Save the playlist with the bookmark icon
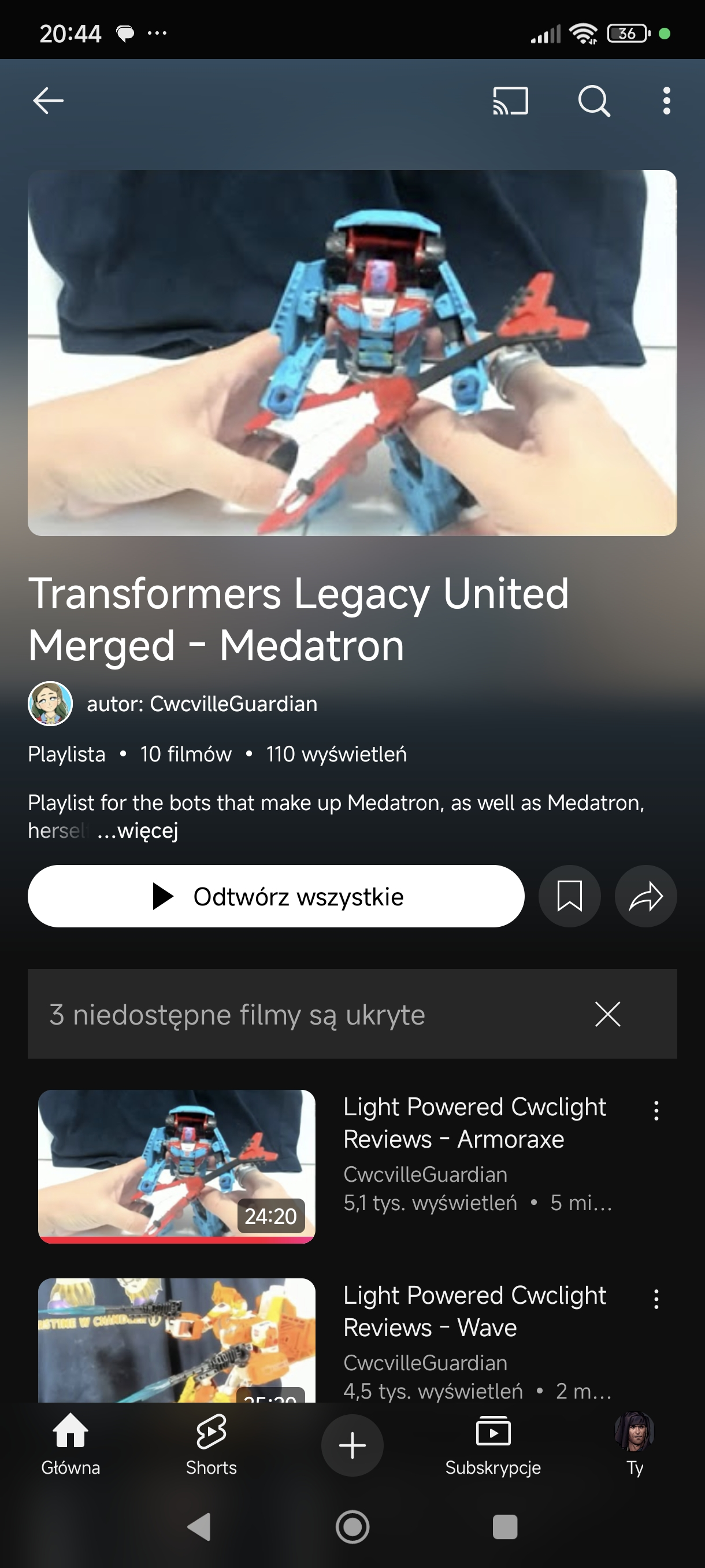This screenshot has height=1568, width=705. pos(569,896)
